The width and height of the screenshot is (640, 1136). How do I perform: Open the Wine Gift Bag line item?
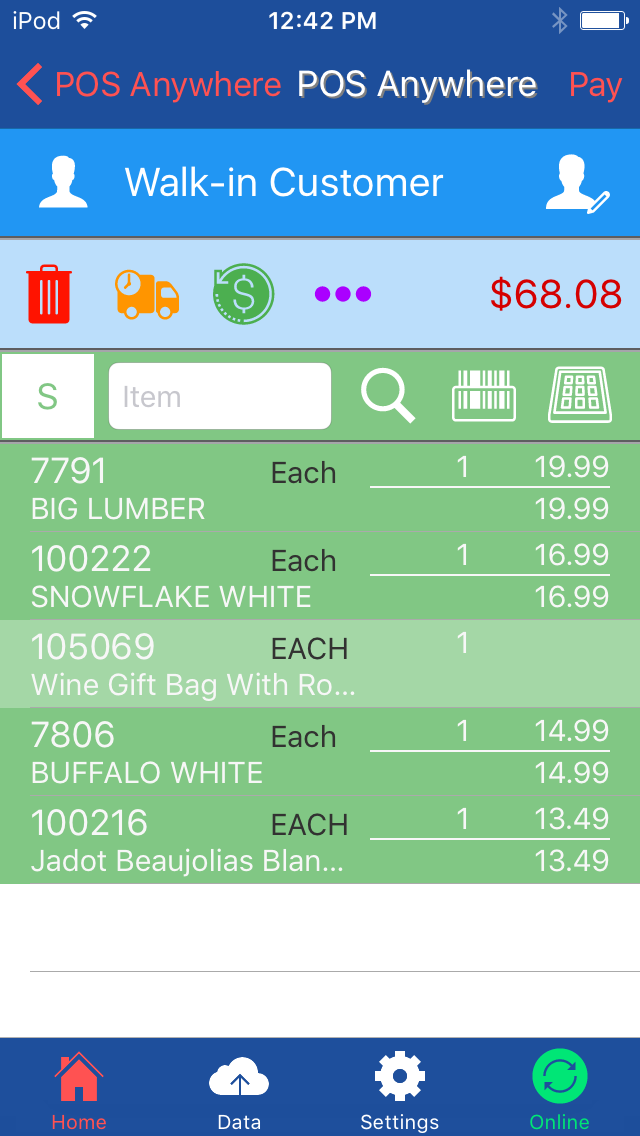tap(200, 664)
